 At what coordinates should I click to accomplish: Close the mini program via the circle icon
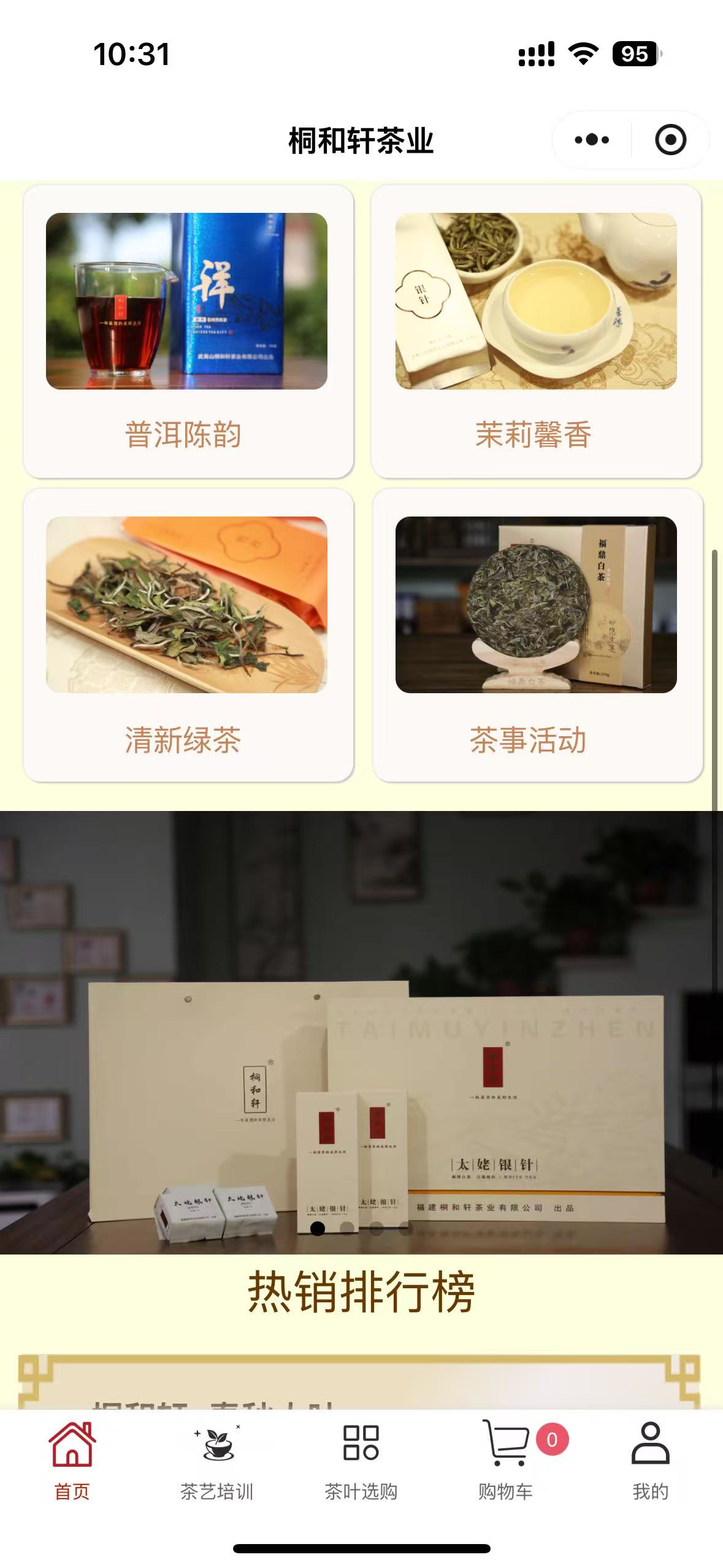pos(670,140)
